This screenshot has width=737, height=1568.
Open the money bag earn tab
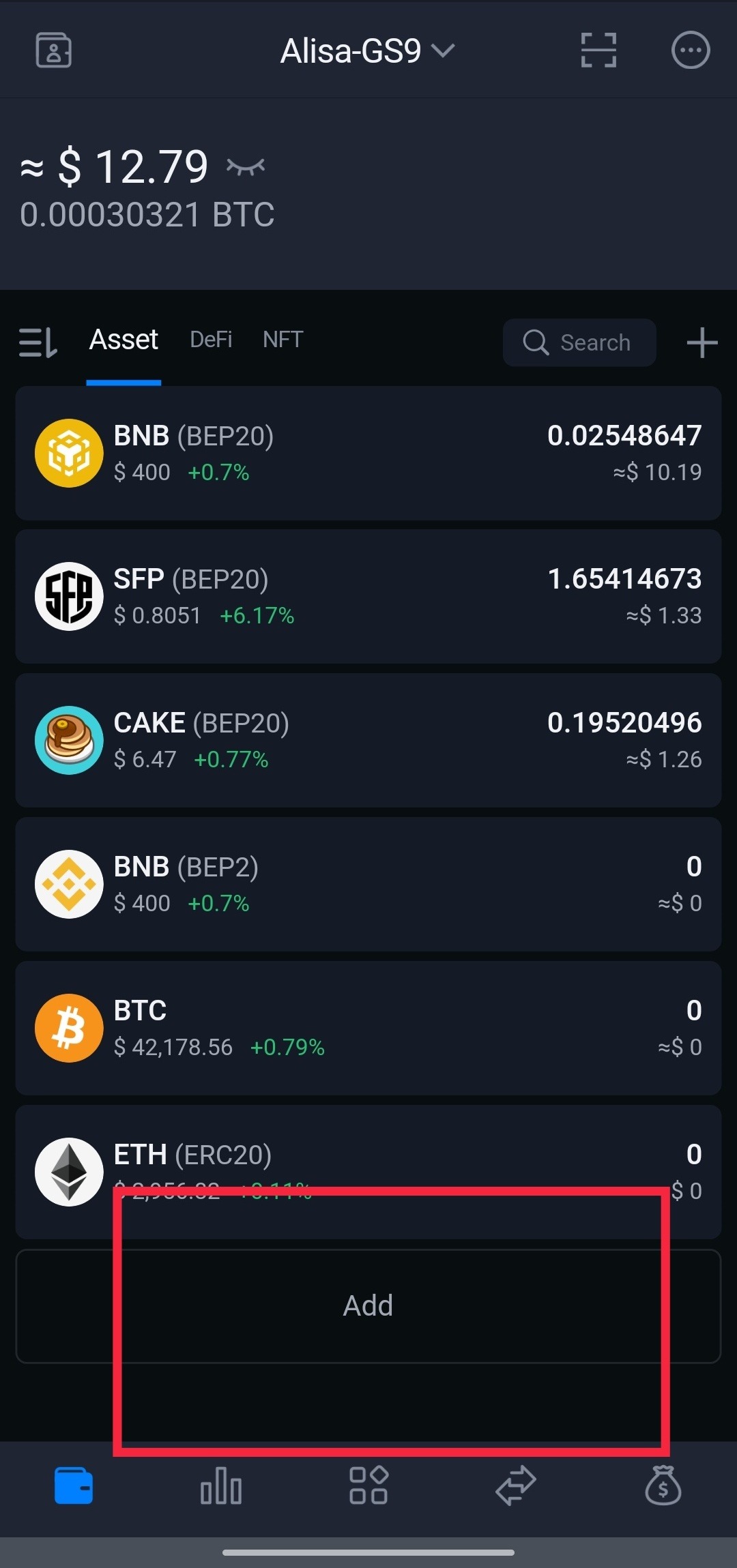(x=663, y=1487)
